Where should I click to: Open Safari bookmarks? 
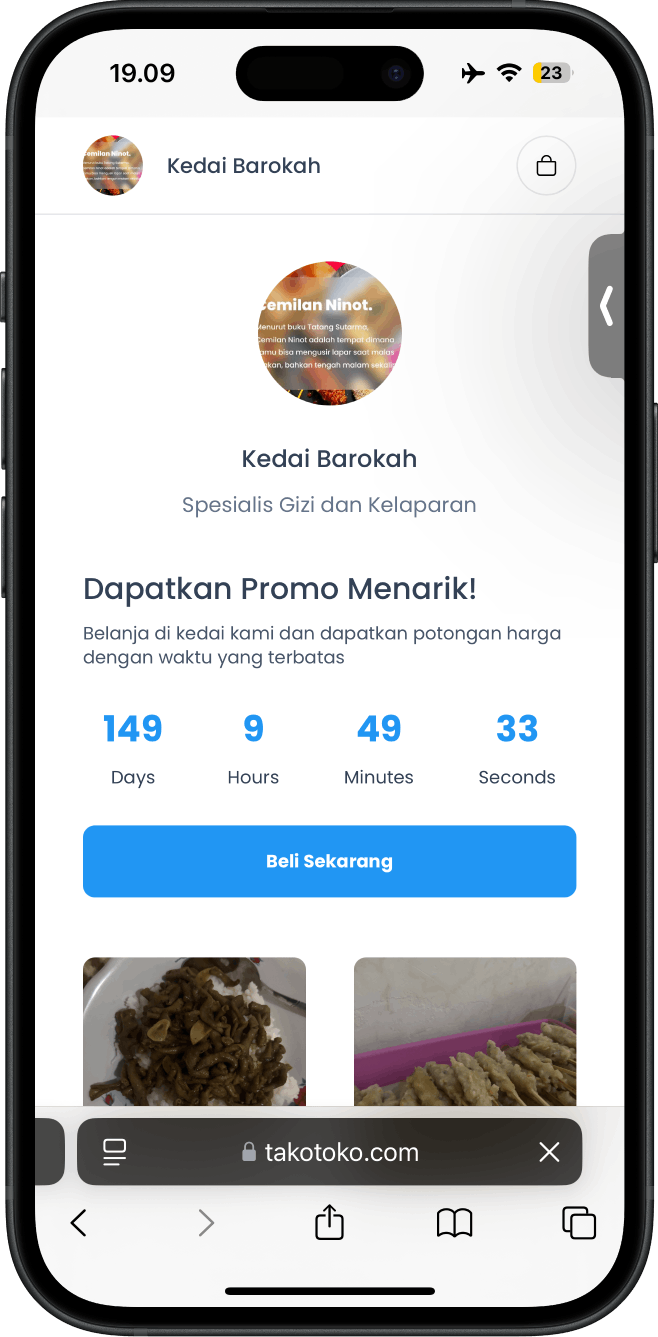pos(454,1222)
